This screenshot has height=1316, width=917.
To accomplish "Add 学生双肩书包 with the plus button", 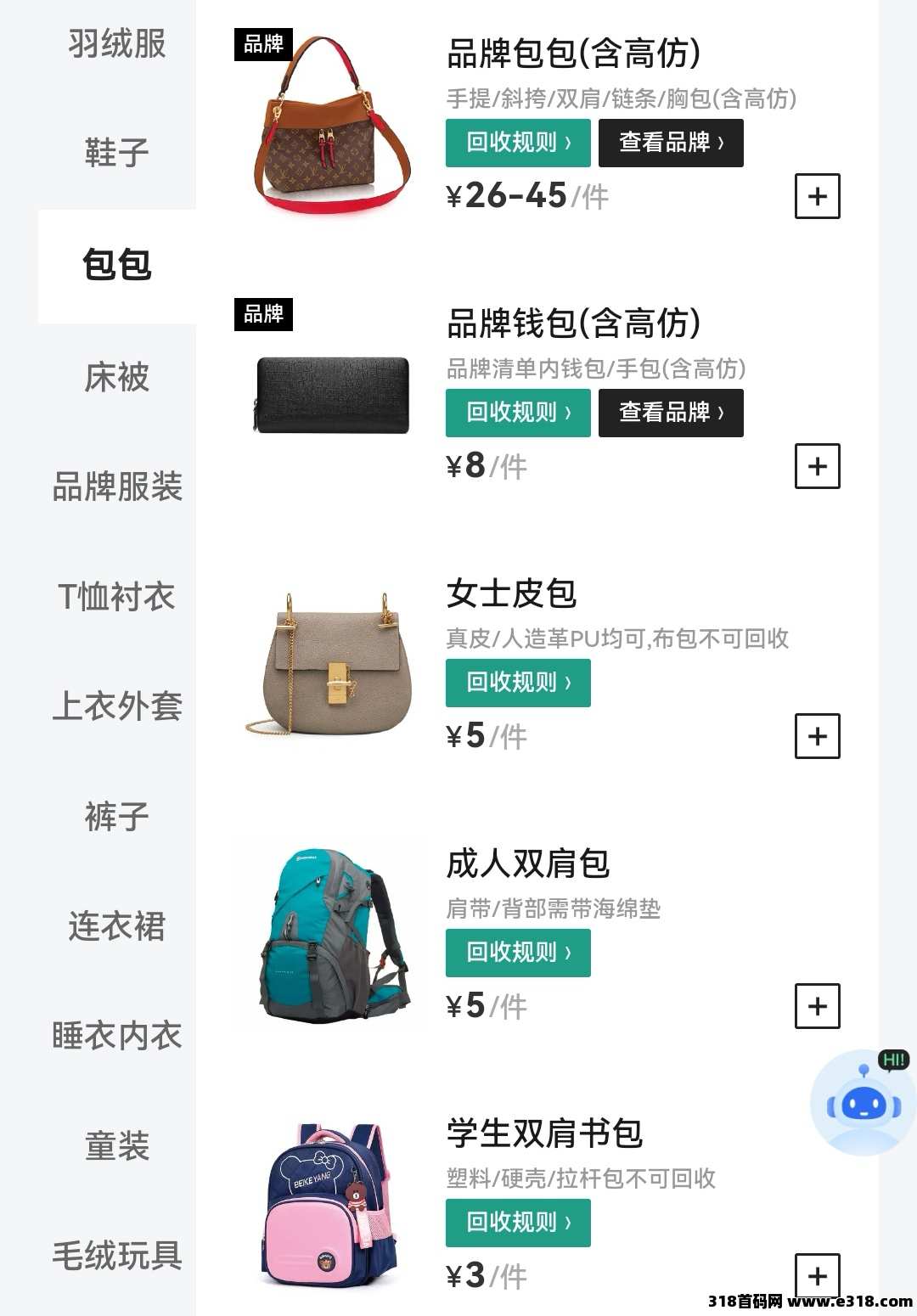I will pos(817,1275).
